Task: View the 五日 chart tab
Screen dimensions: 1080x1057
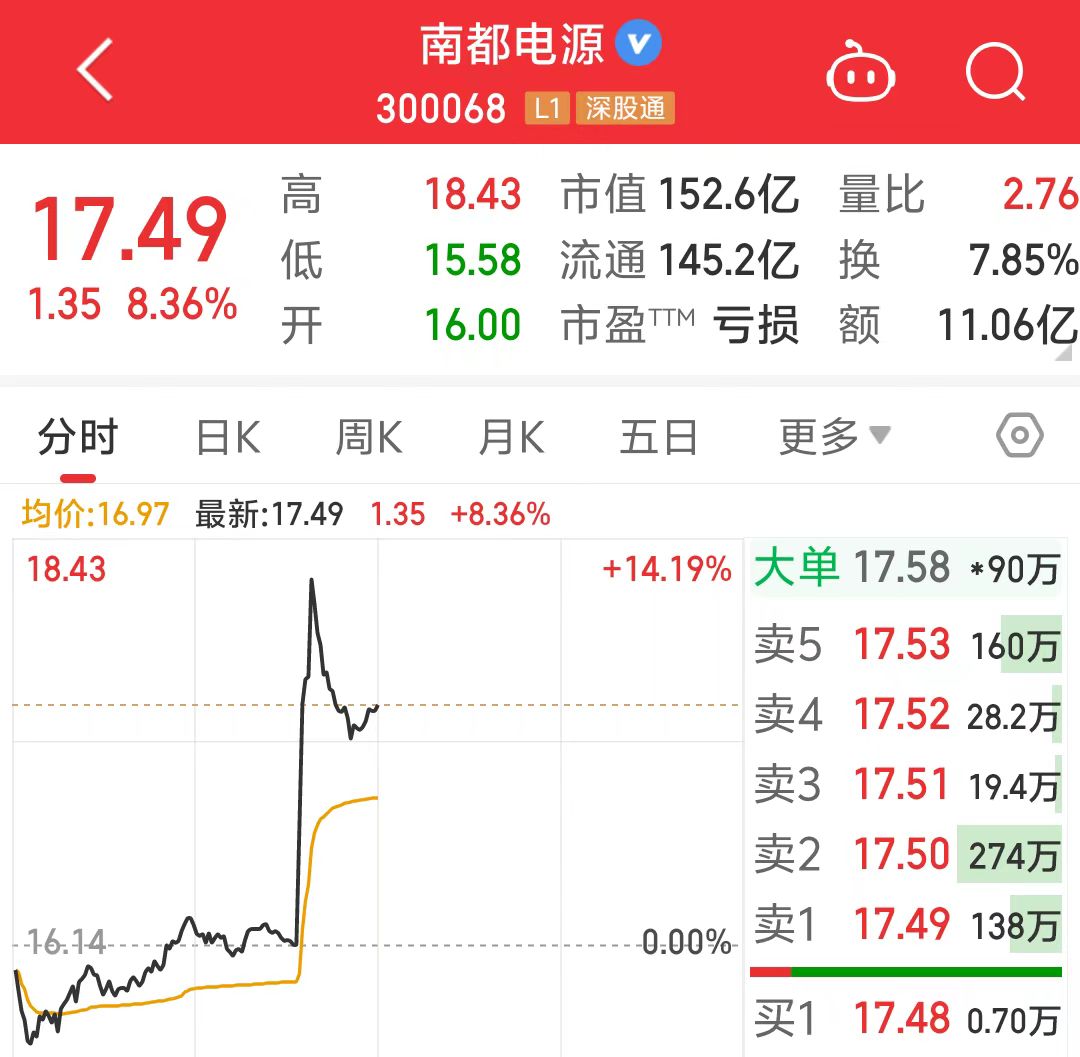Action: [x=657, y=438]
